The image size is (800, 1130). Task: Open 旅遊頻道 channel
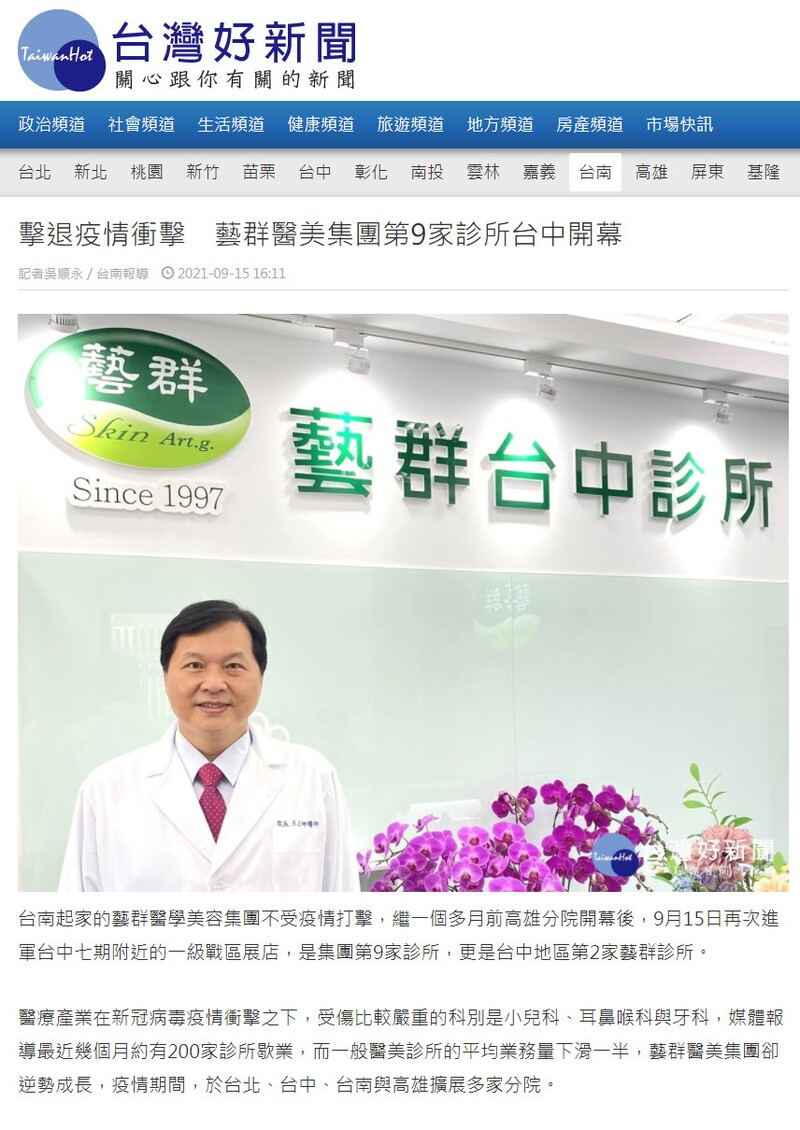410,125
